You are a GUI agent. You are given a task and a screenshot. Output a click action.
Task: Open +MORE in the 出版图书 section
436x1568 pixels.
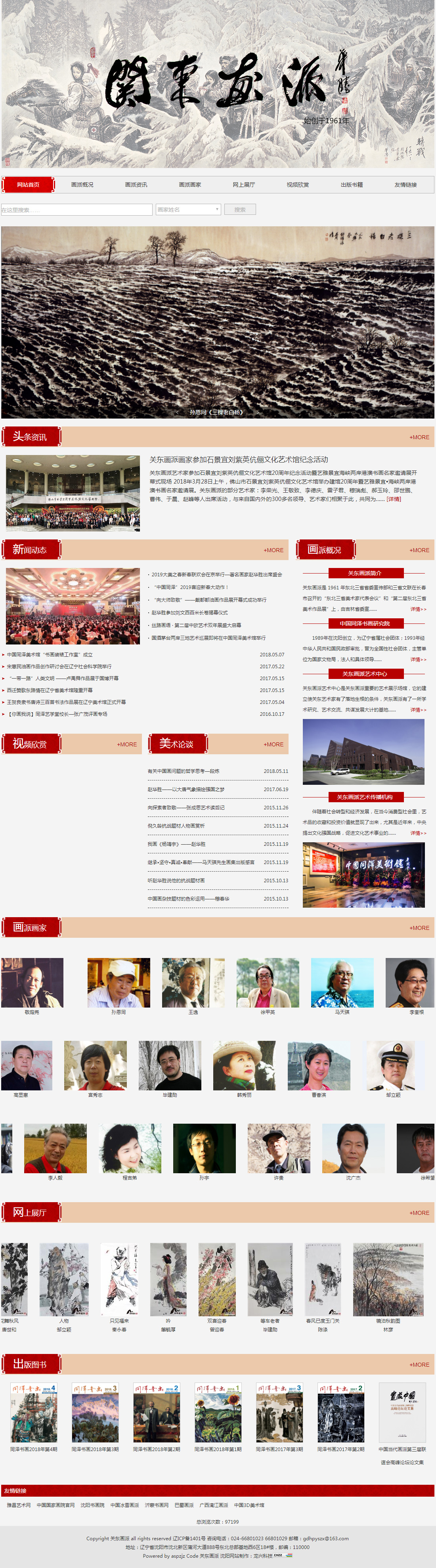419,1365
